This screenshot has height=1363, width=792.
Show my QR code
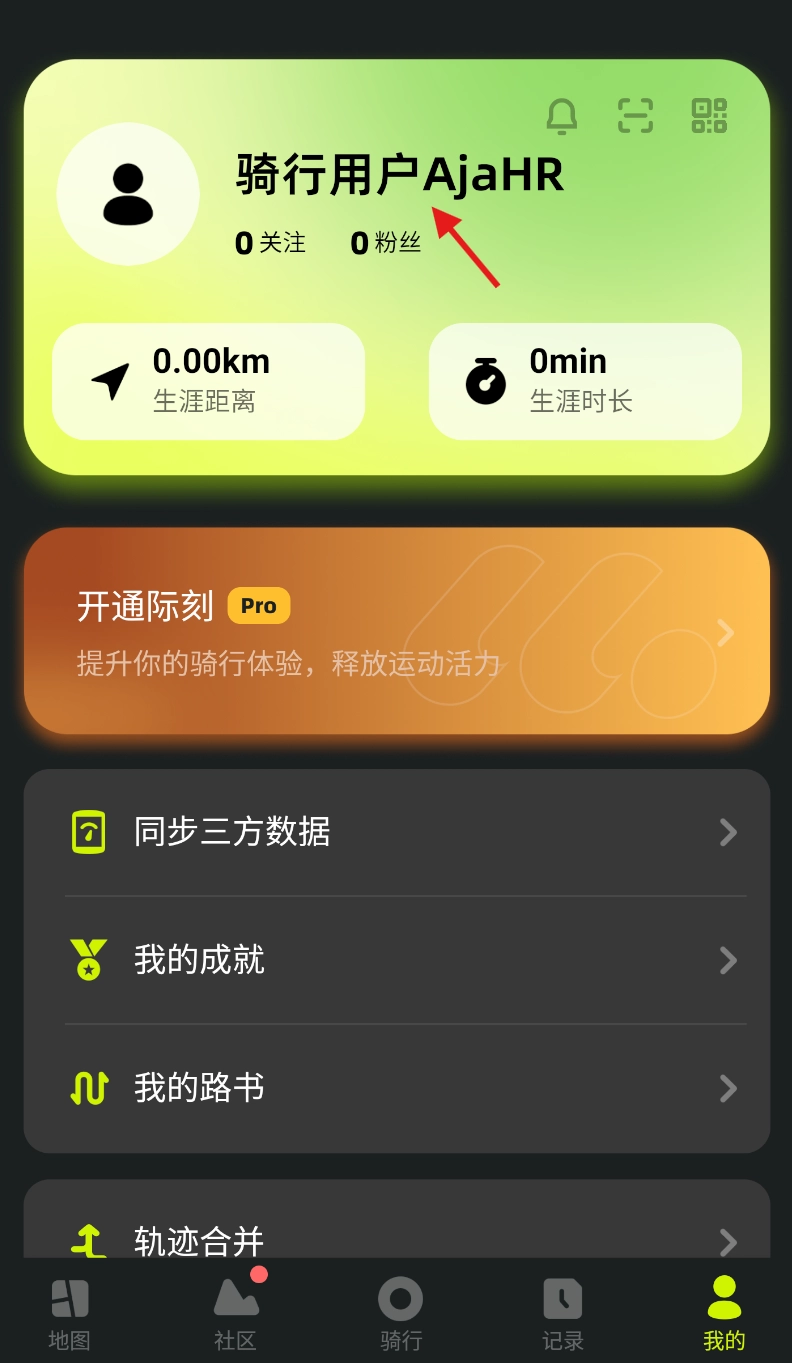709,116
